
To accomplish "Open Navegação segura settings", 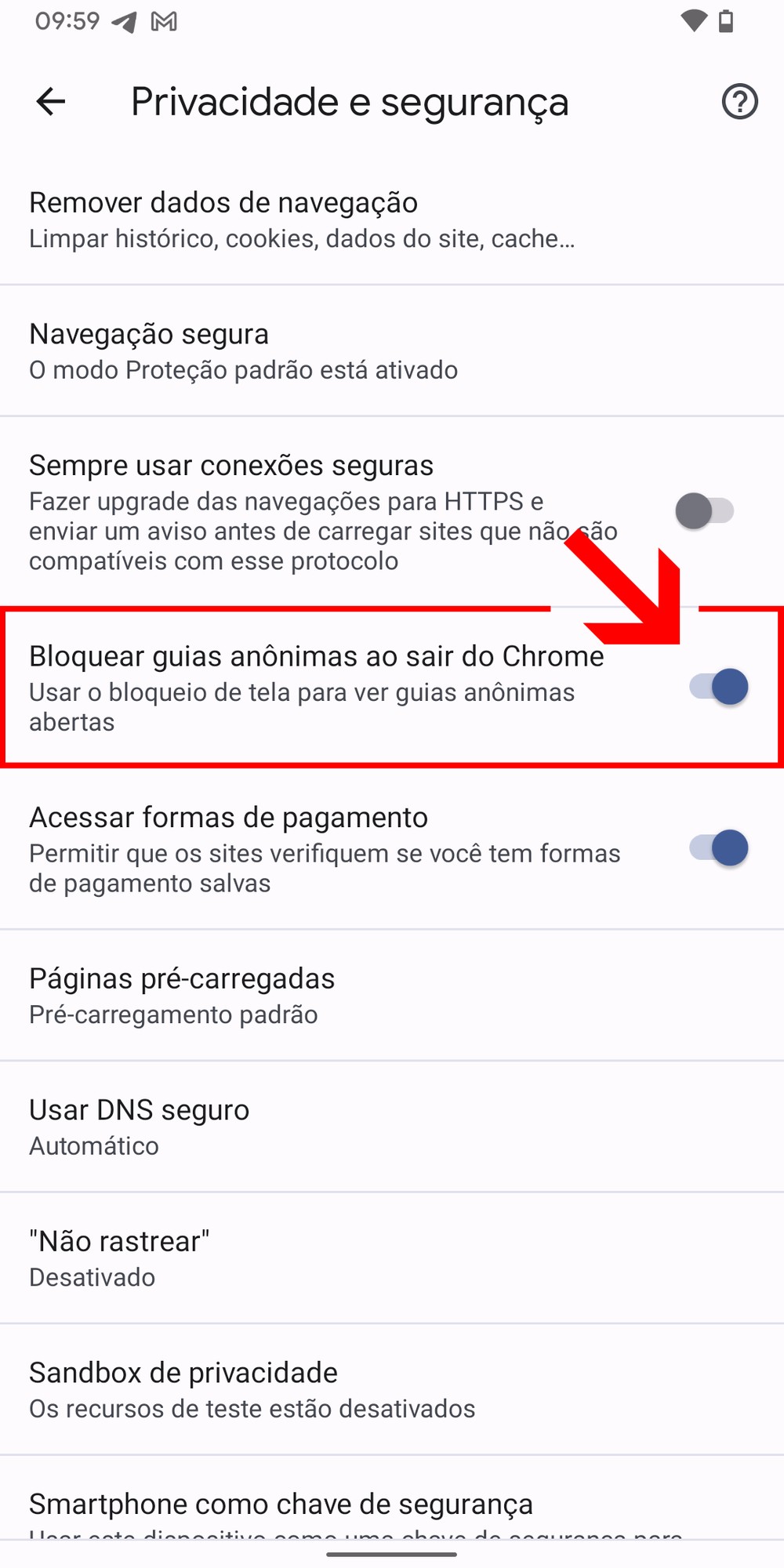I will 243,350.
